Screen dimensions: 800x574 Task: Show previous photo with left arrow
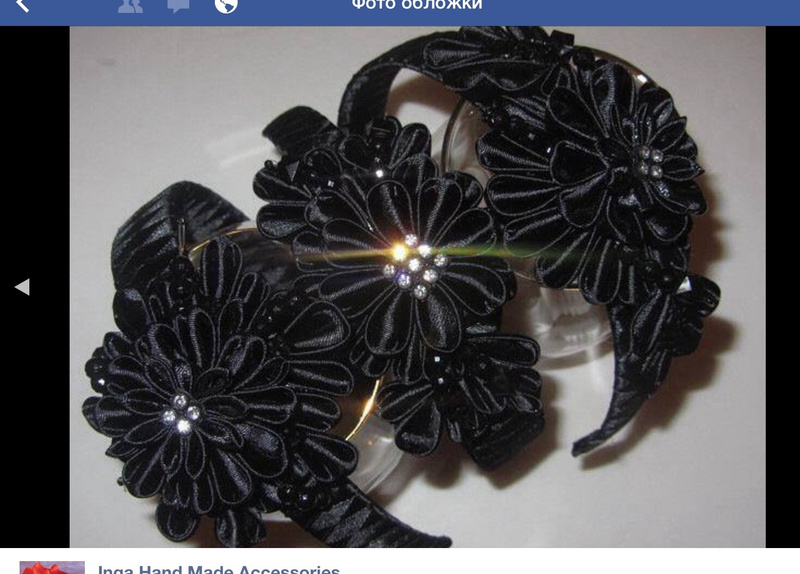coord(22,287)
